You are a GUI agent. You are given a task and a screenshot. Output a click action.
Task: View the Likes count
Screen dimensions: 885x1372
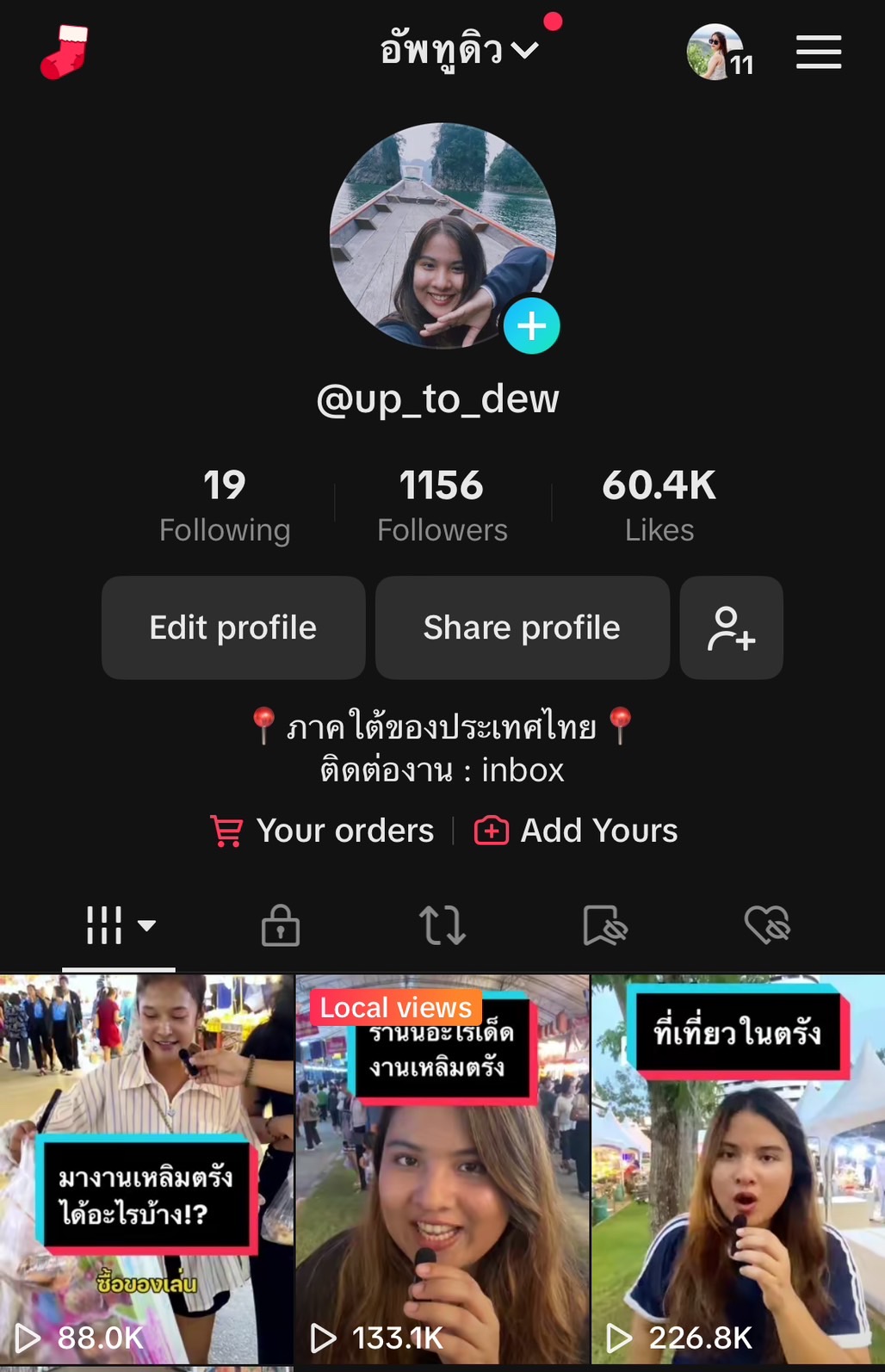[659, 505]
